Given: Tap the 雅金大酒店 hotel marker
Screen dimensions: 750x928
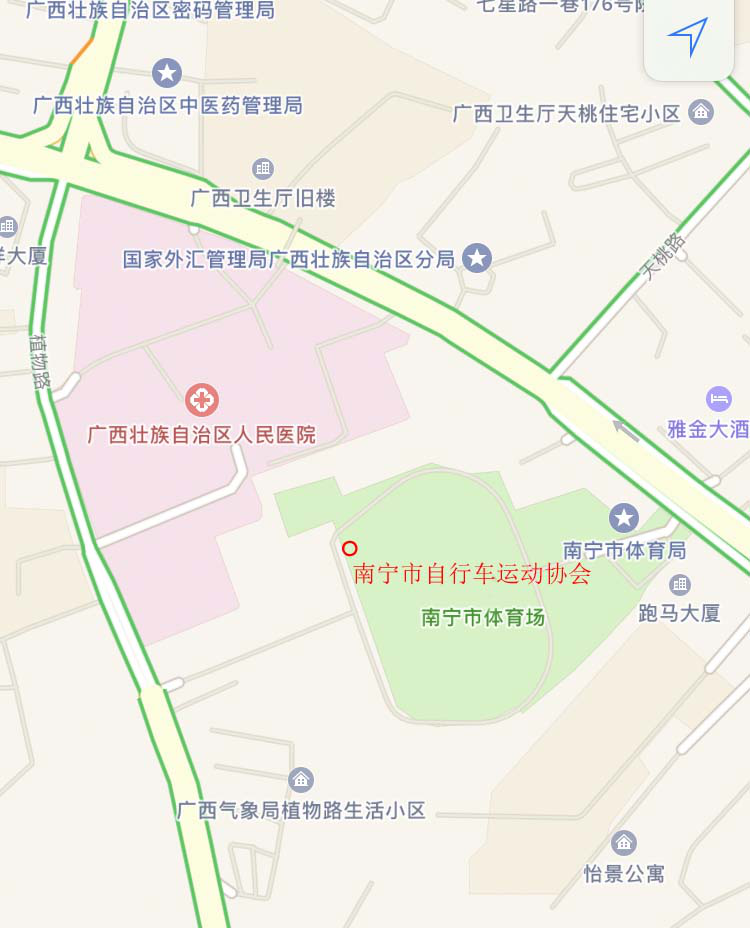Looking at the screenshot, I should click(719, 398).
